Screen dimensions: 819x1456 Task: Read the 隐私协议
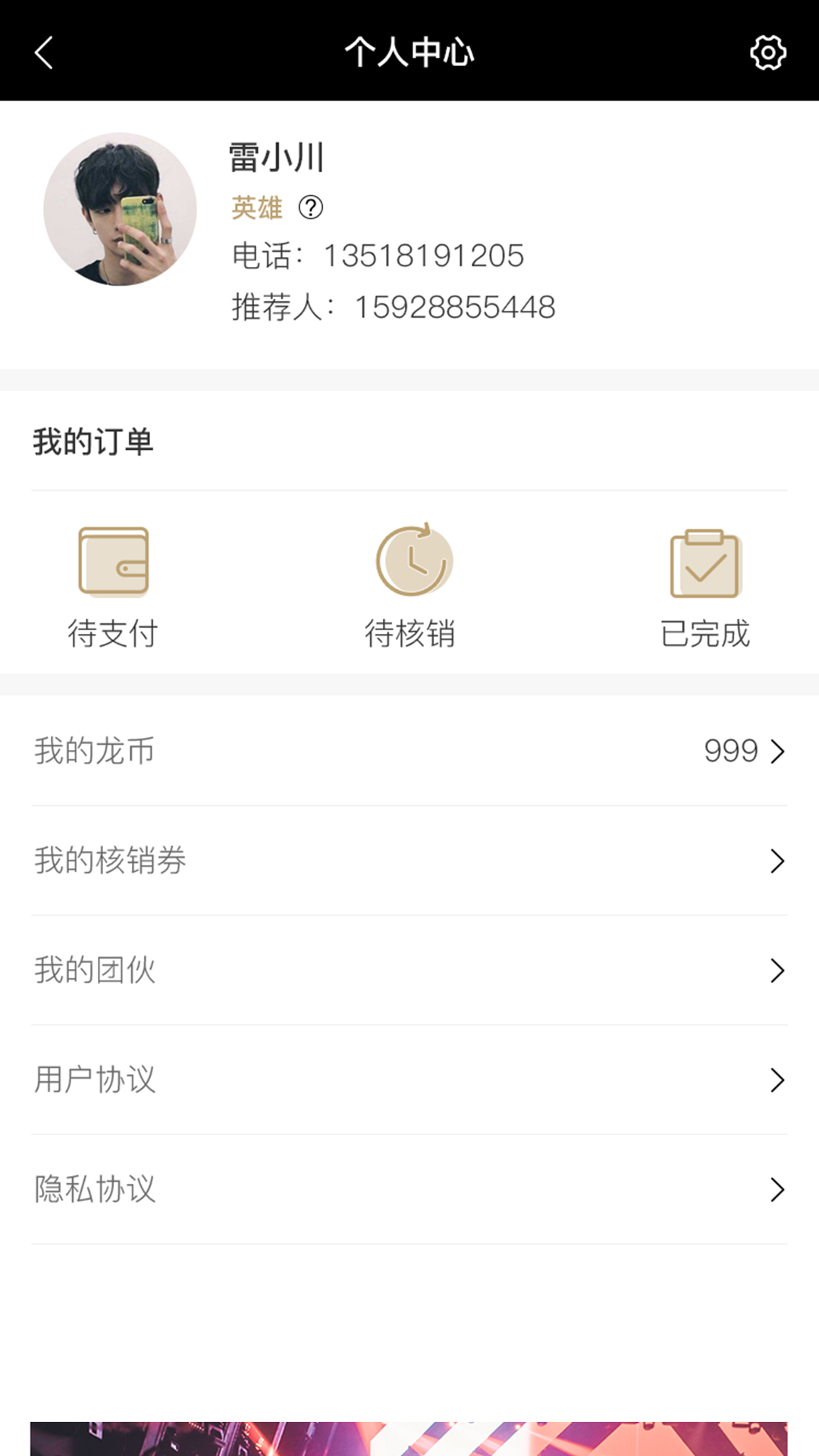pyautogui.click(x=409, y=1189)
